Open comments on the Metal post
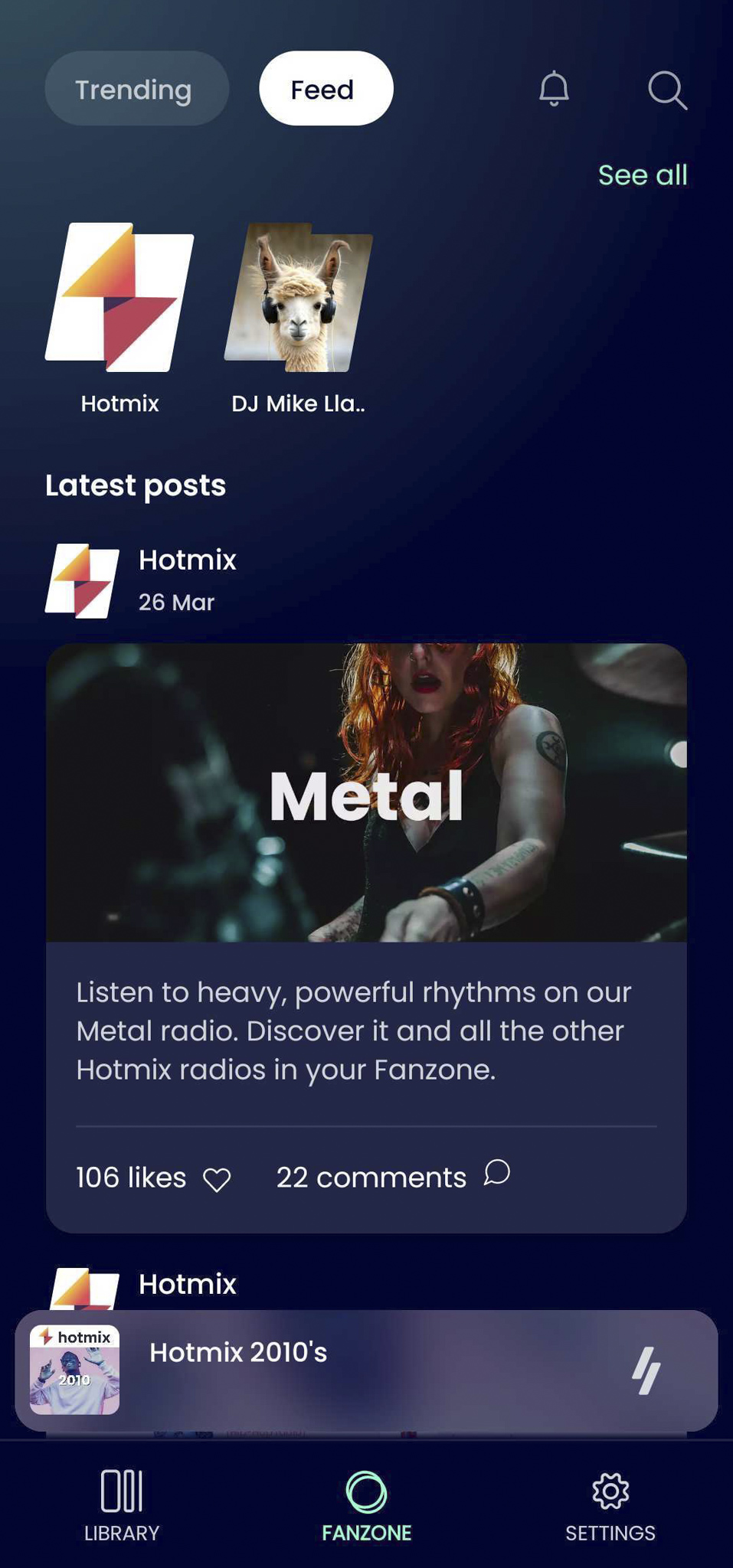733x1568 pixels. coord(497,1174)
